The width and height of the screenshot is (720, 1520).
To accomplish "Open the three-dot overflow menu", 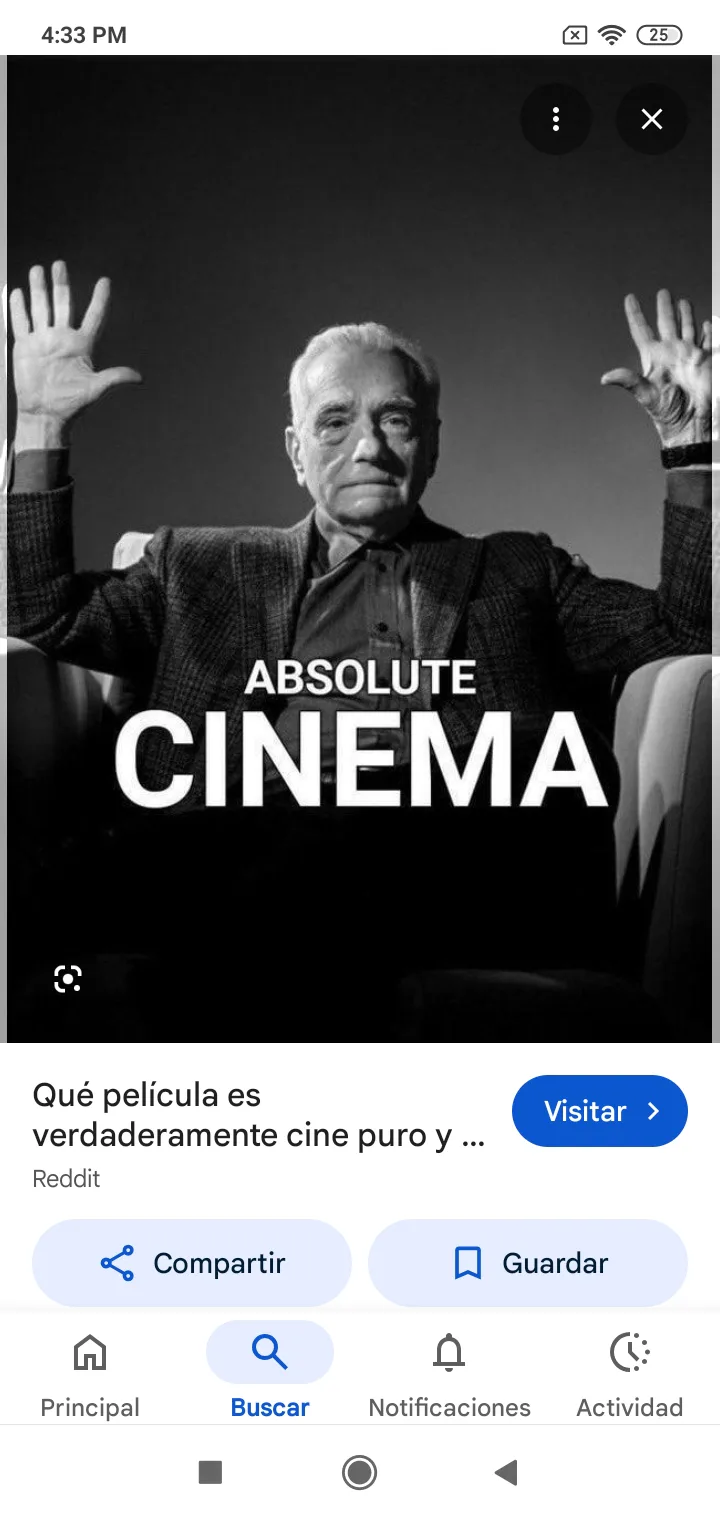I will 556,120.
